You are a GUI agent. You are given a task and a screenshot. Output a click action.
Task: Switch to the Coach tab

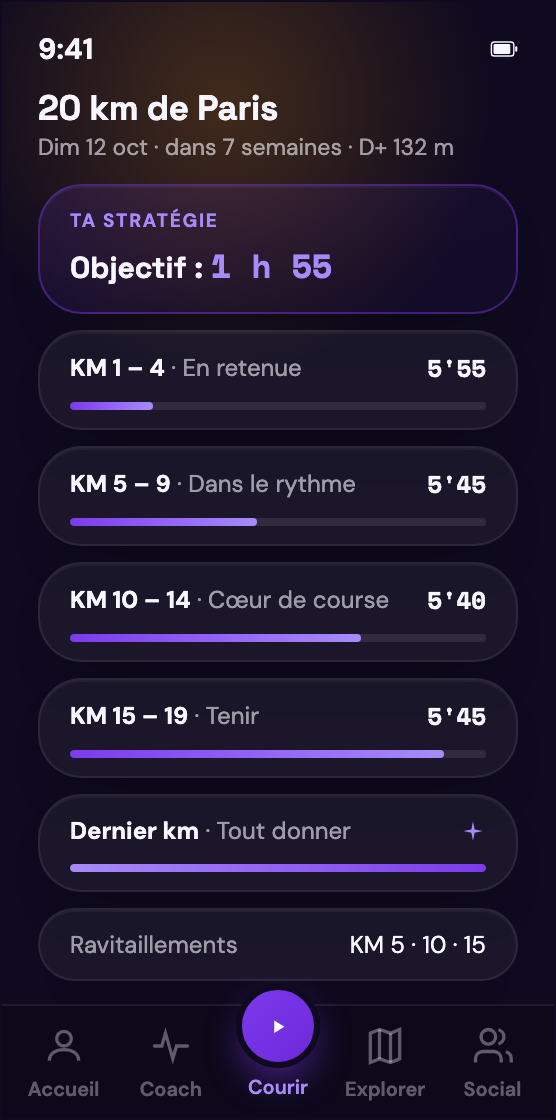tap(171, 1063)
